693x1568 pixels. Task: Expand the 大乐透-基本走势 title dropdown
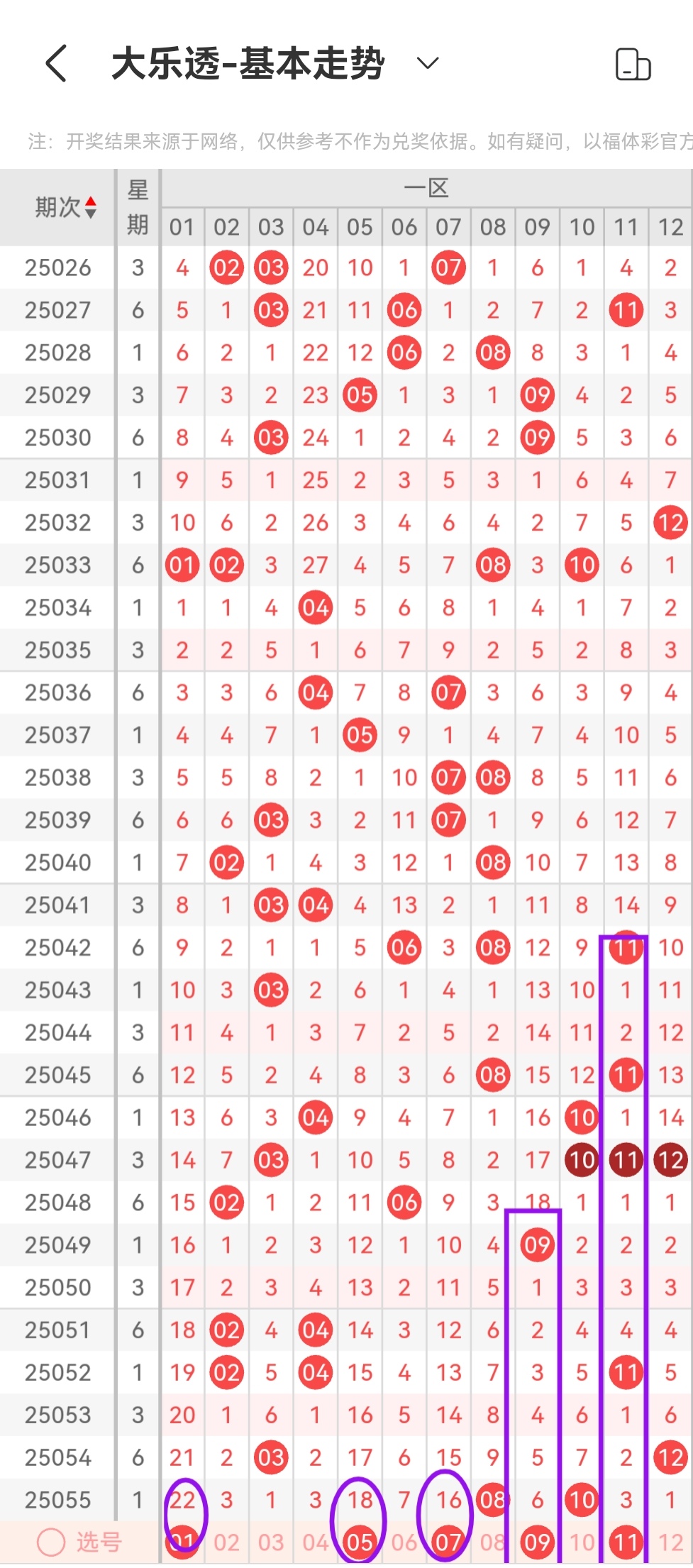[427, 64]
